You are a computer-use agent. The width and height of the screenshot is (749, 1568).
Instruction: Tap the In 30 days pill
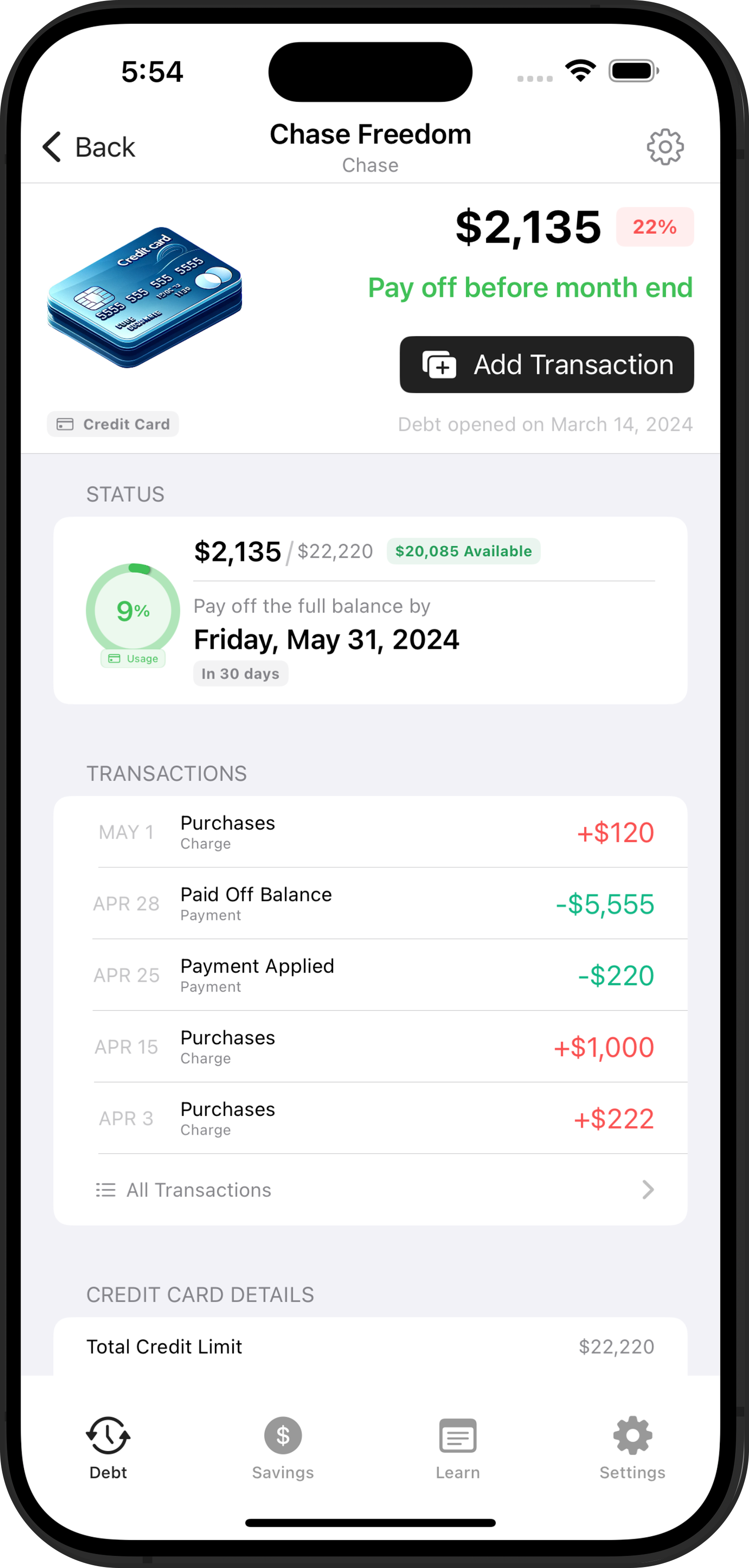click(240, 673)
